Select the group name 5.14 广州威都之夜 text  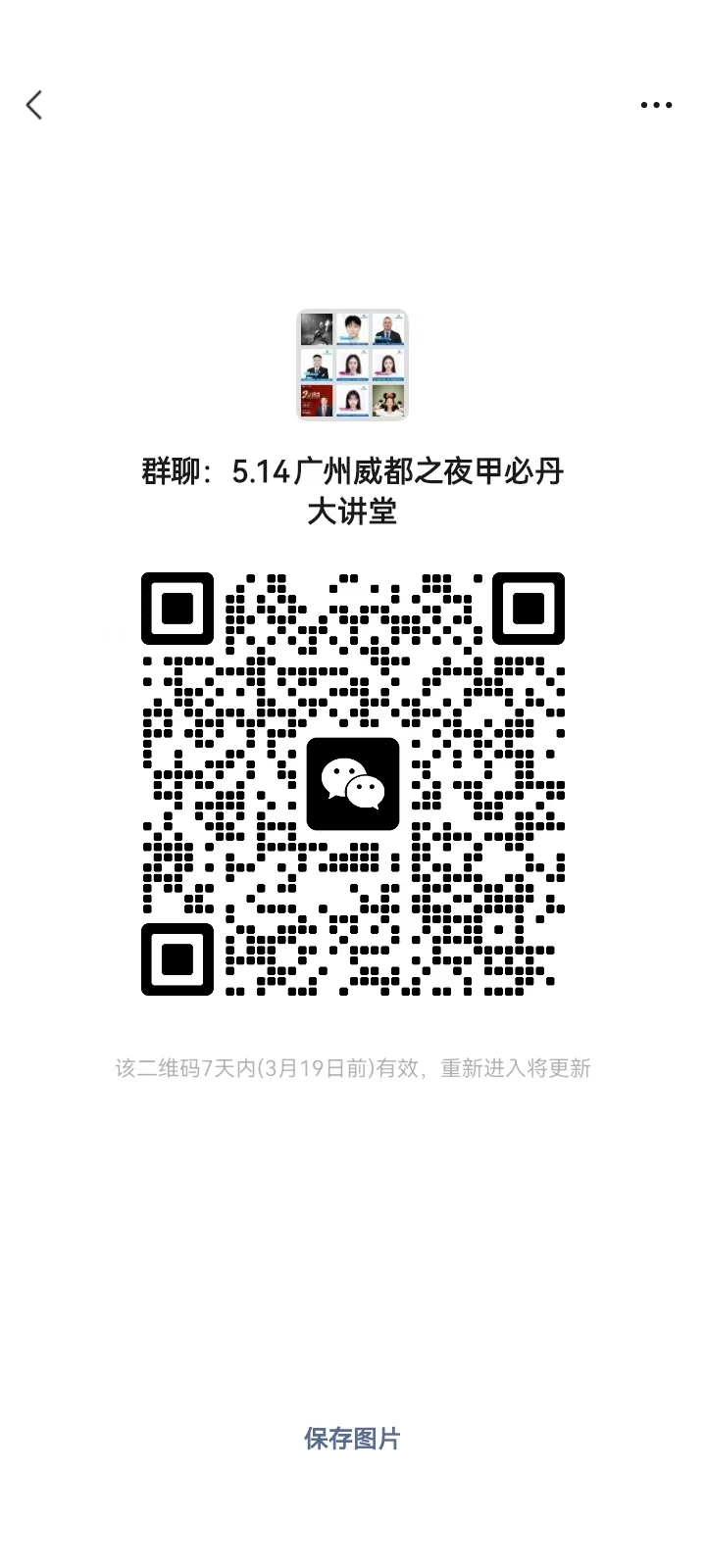click(353, 471)
